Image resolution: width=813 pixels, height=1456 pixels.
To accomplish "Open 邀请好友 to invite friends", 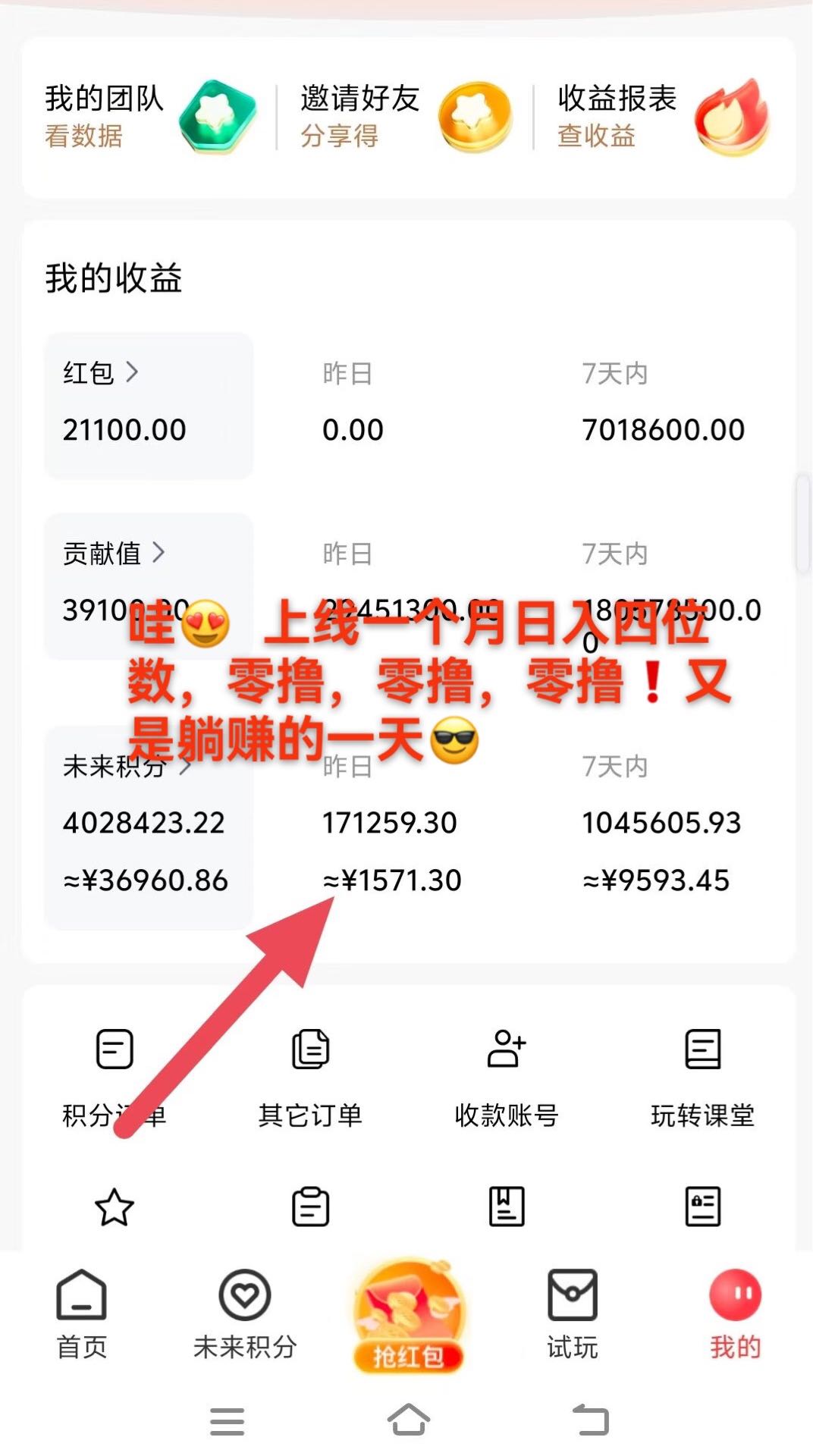I will [404, 118].
